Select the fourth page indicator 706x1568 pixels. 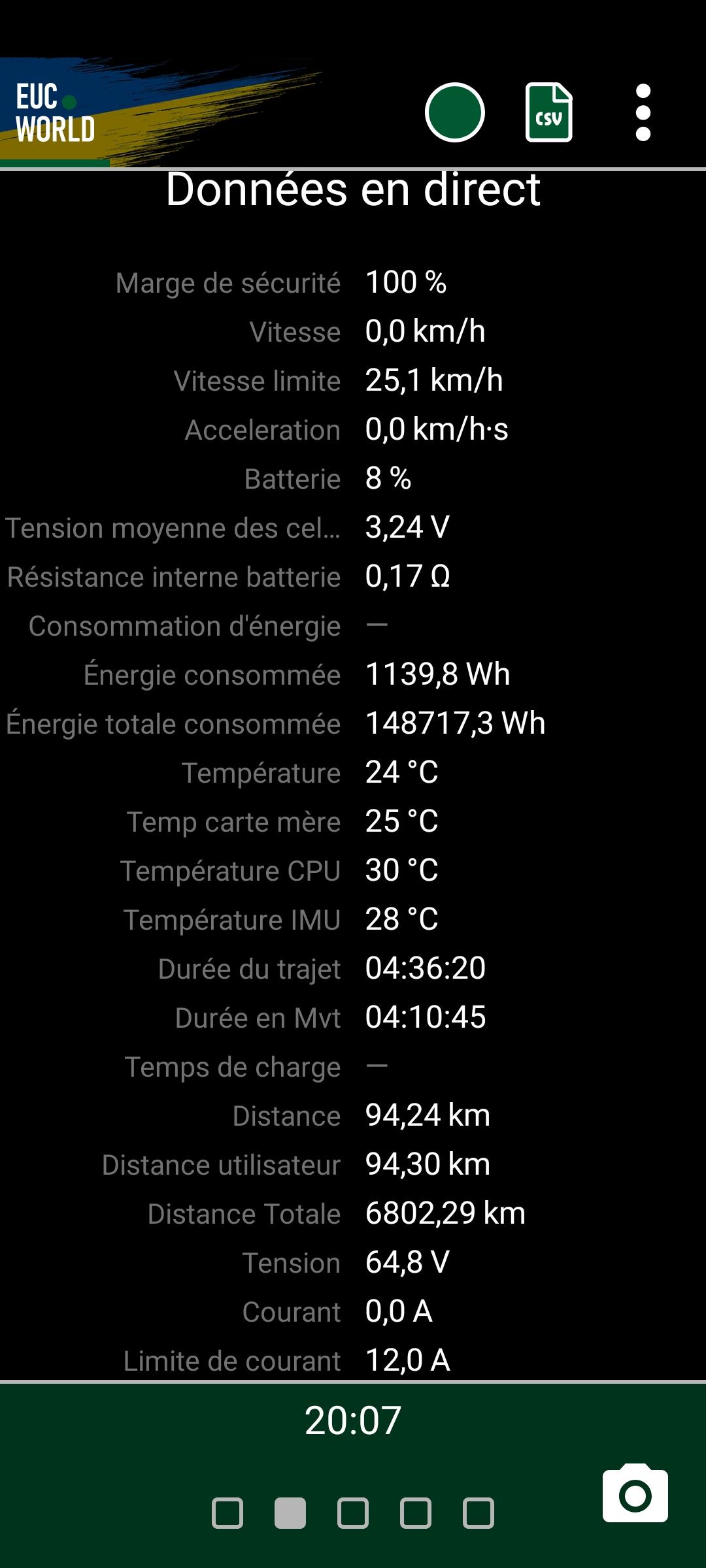(x=416, y=1513)
